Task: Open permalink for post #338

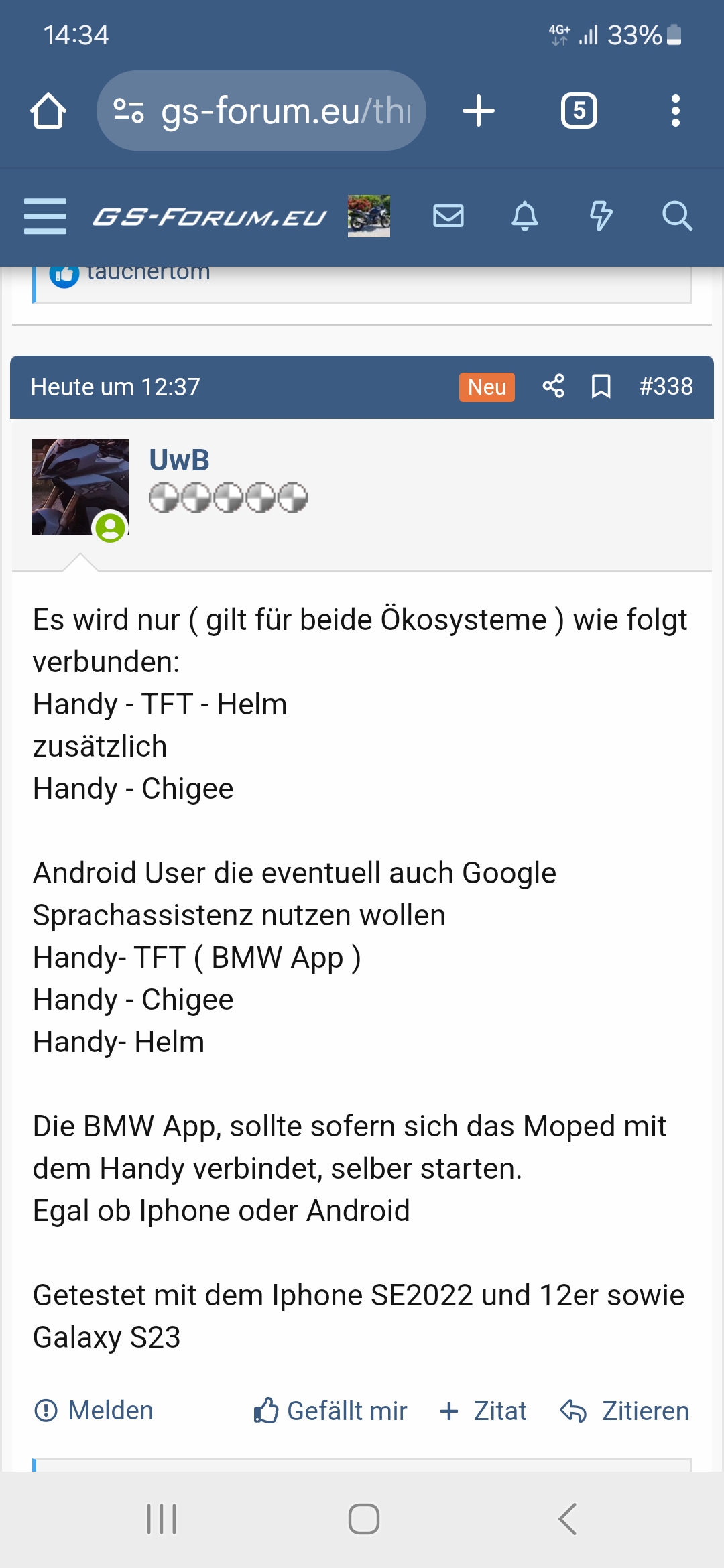Action: tap(666, 387)
